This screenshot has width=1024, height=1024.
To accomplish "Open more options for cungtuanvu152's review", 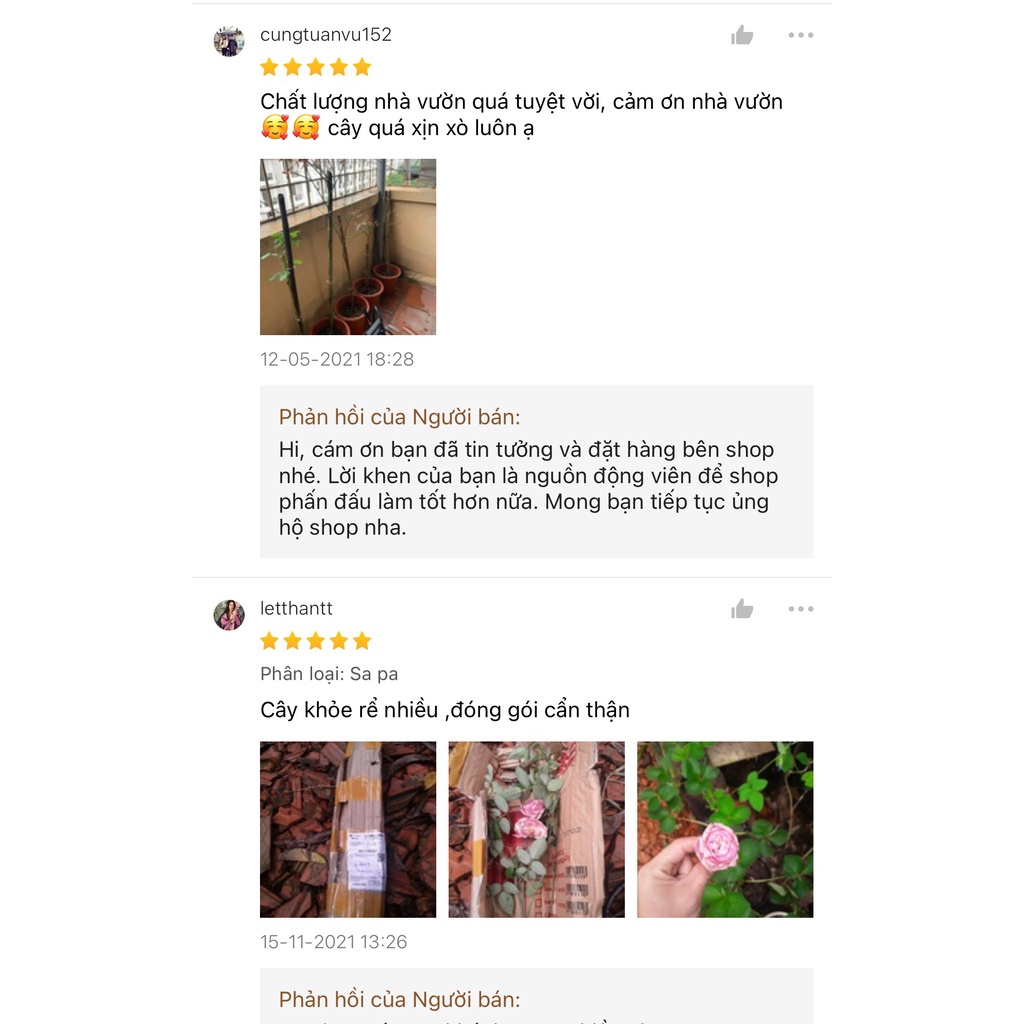I will (x=800, y=35).
